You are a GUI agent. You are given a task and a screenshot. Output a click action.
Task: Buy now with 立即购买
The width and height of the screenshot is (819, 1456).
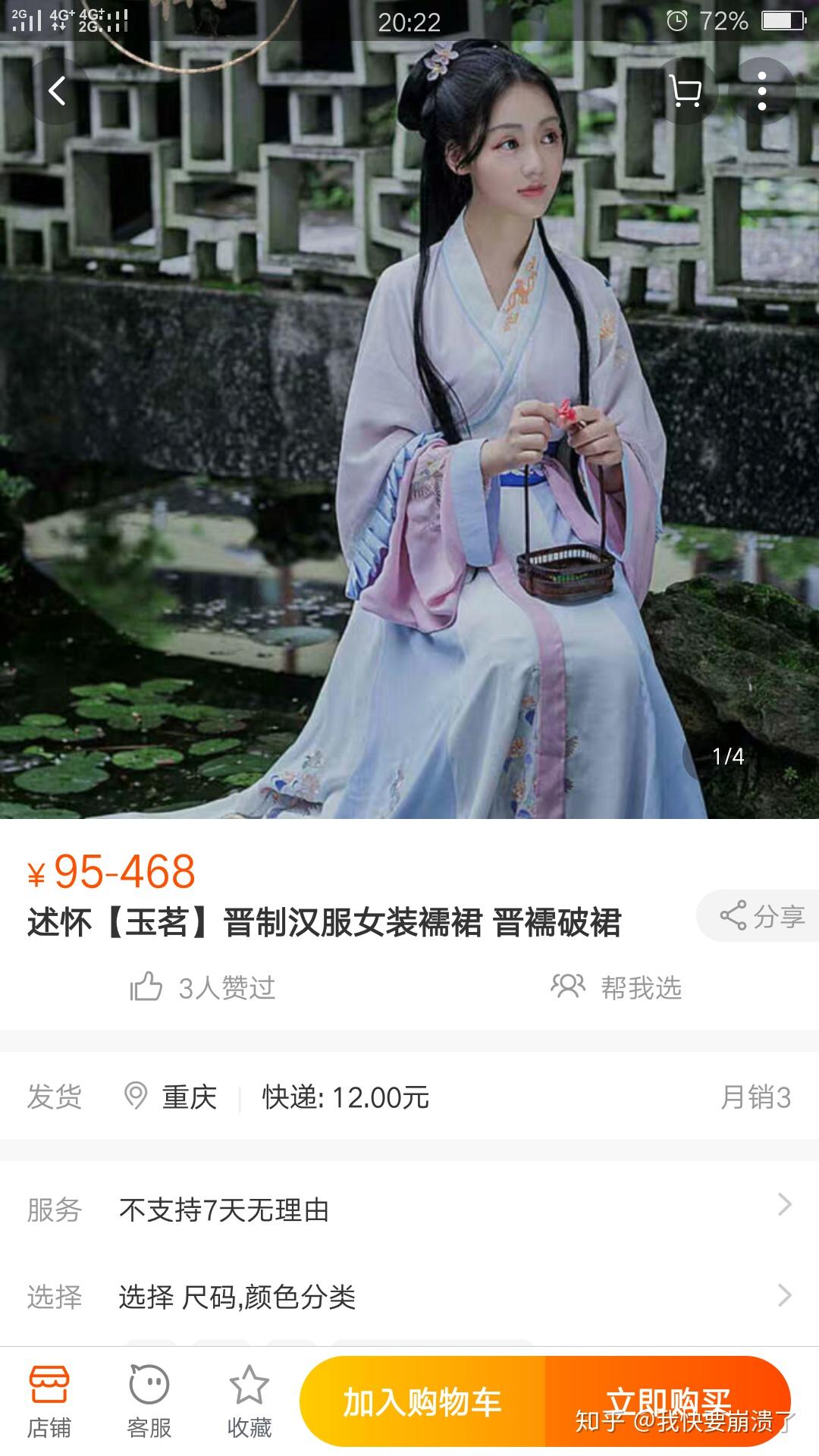667,1401
